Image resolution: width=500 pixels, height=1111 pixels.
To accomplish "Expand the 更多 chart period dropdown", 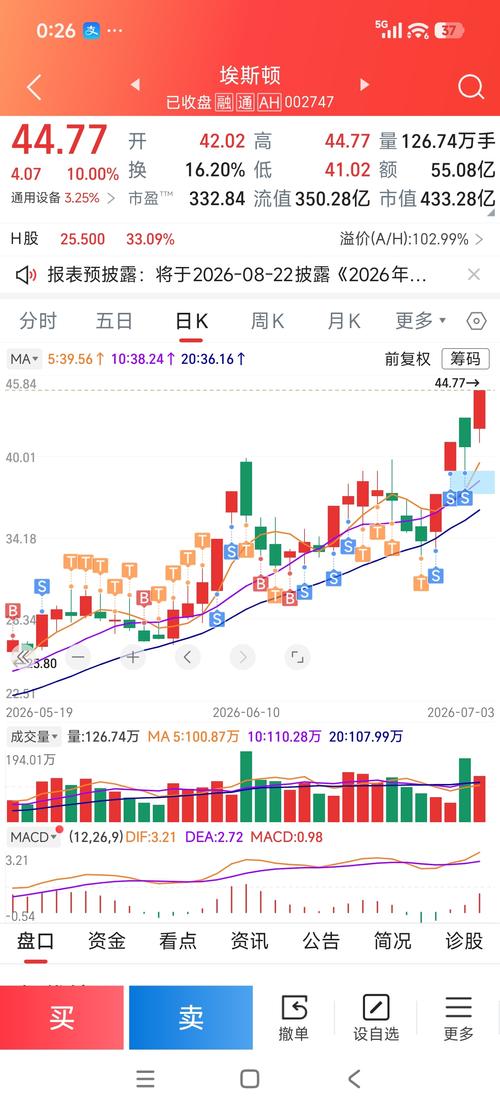I will [x=421, y=321].
